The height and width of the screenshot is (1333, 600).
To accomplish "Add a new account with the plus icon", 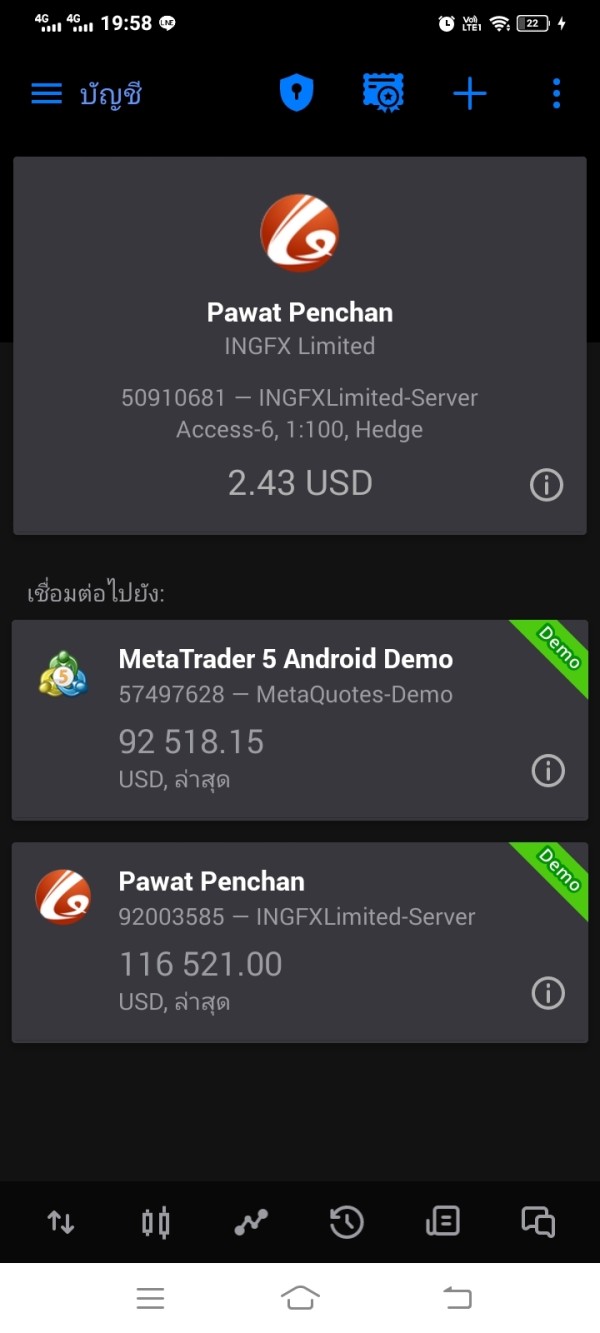I will pos(469,94).
